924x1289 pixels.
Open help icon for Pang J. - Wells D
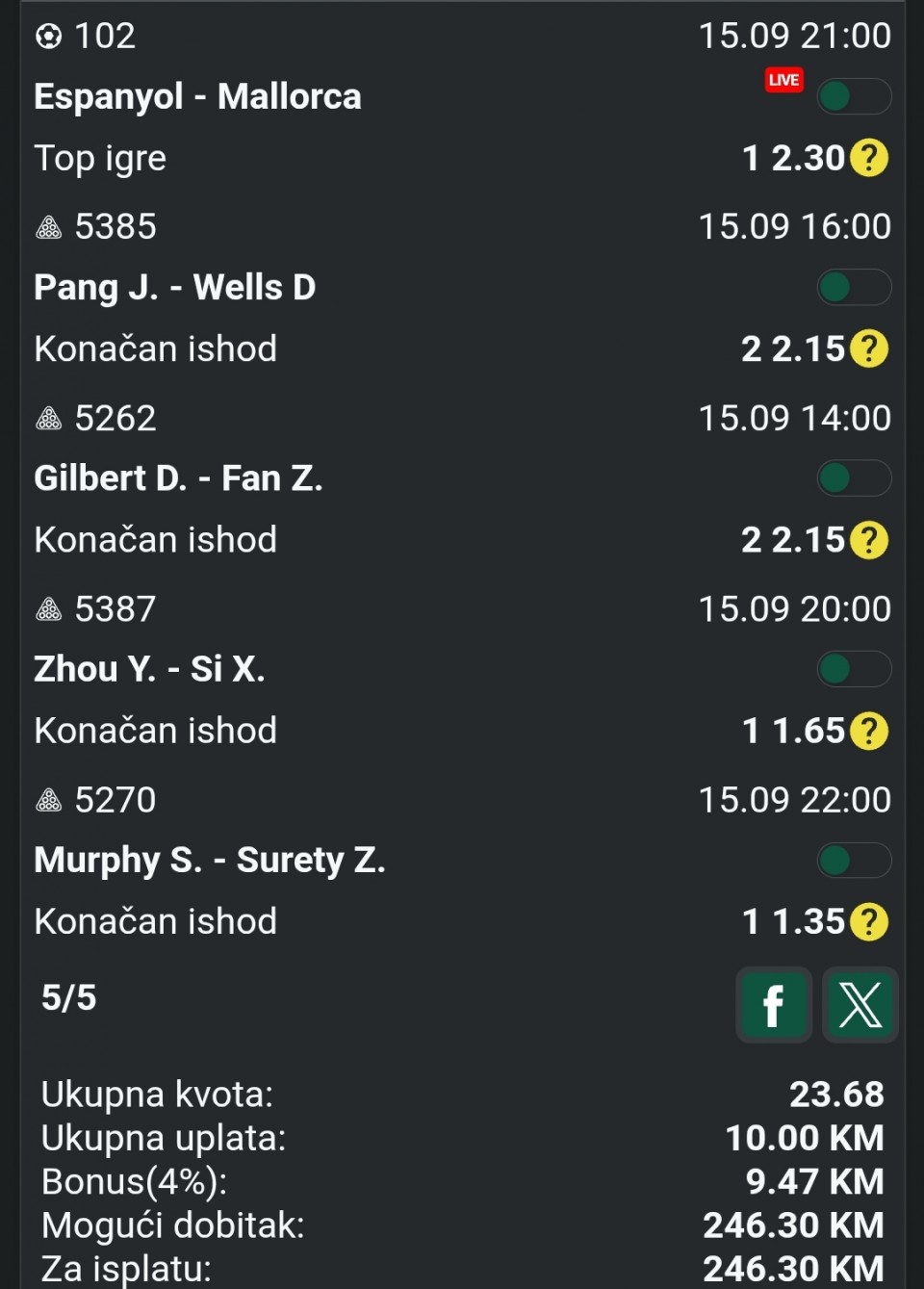click(x=869, y=348)
